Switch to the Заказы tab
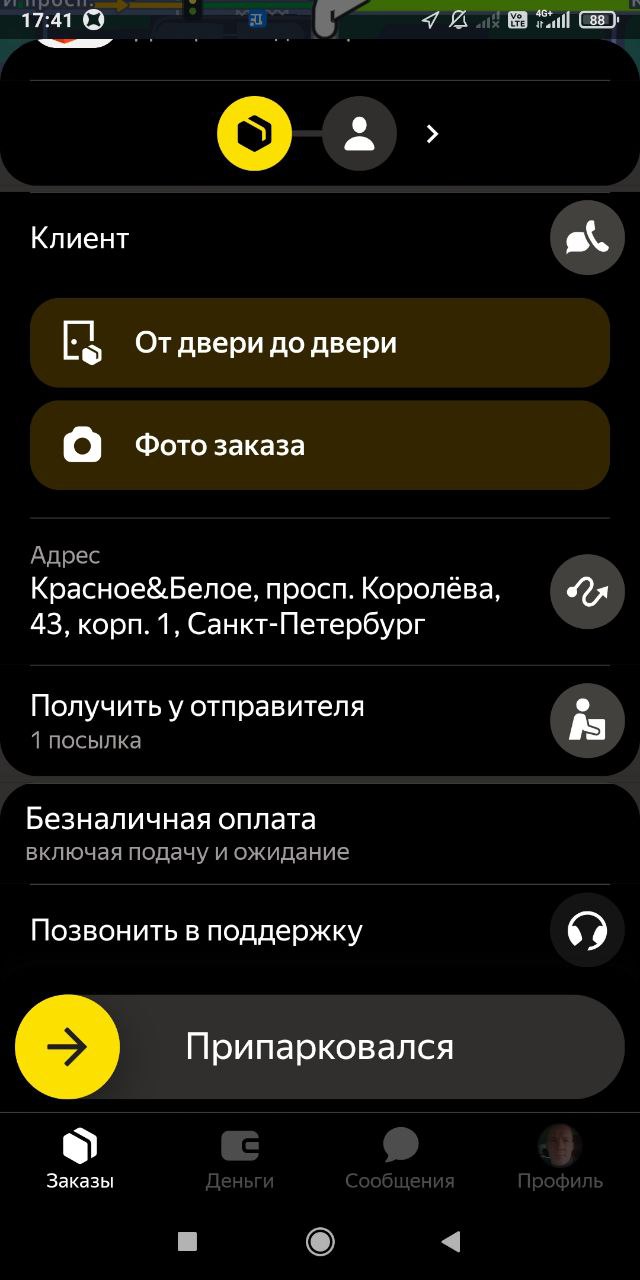 point(80,1160)
